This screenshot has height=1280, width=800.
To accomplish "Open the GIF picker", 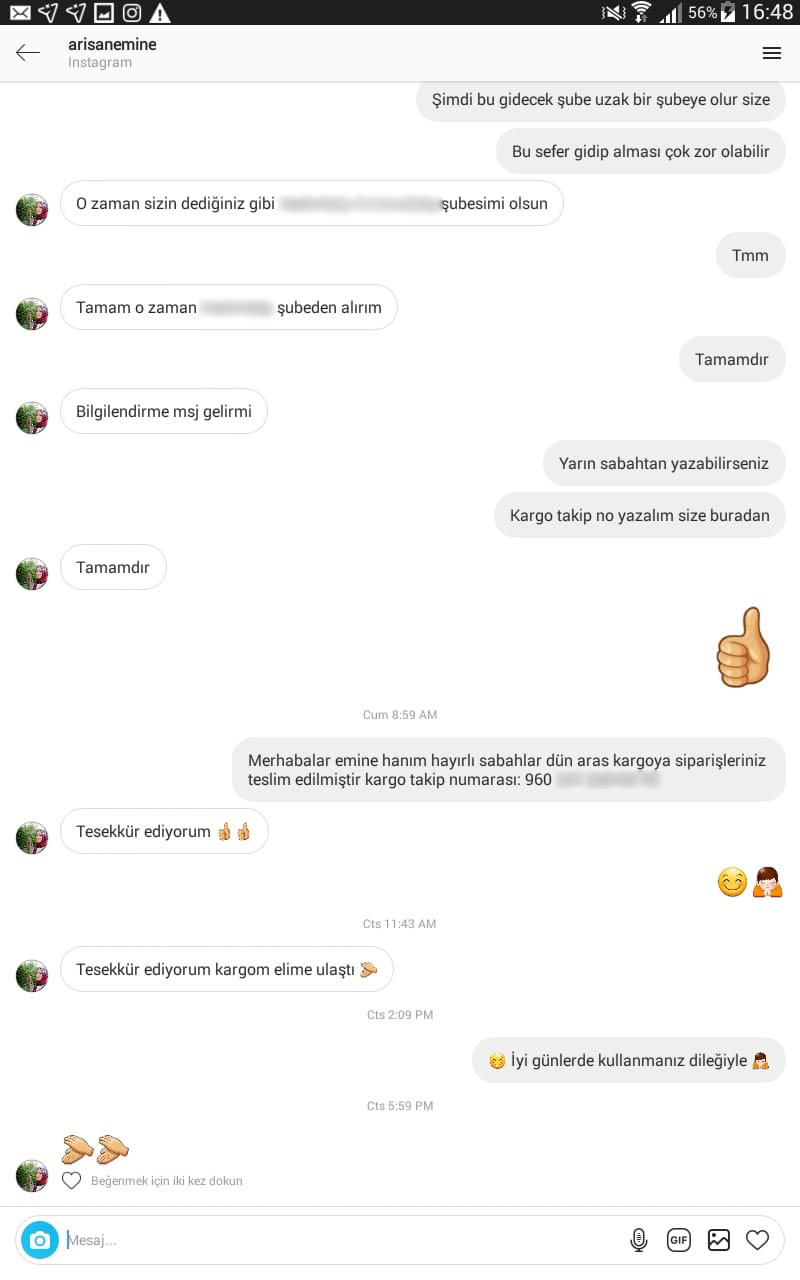I will click(x=679, y=1240).
